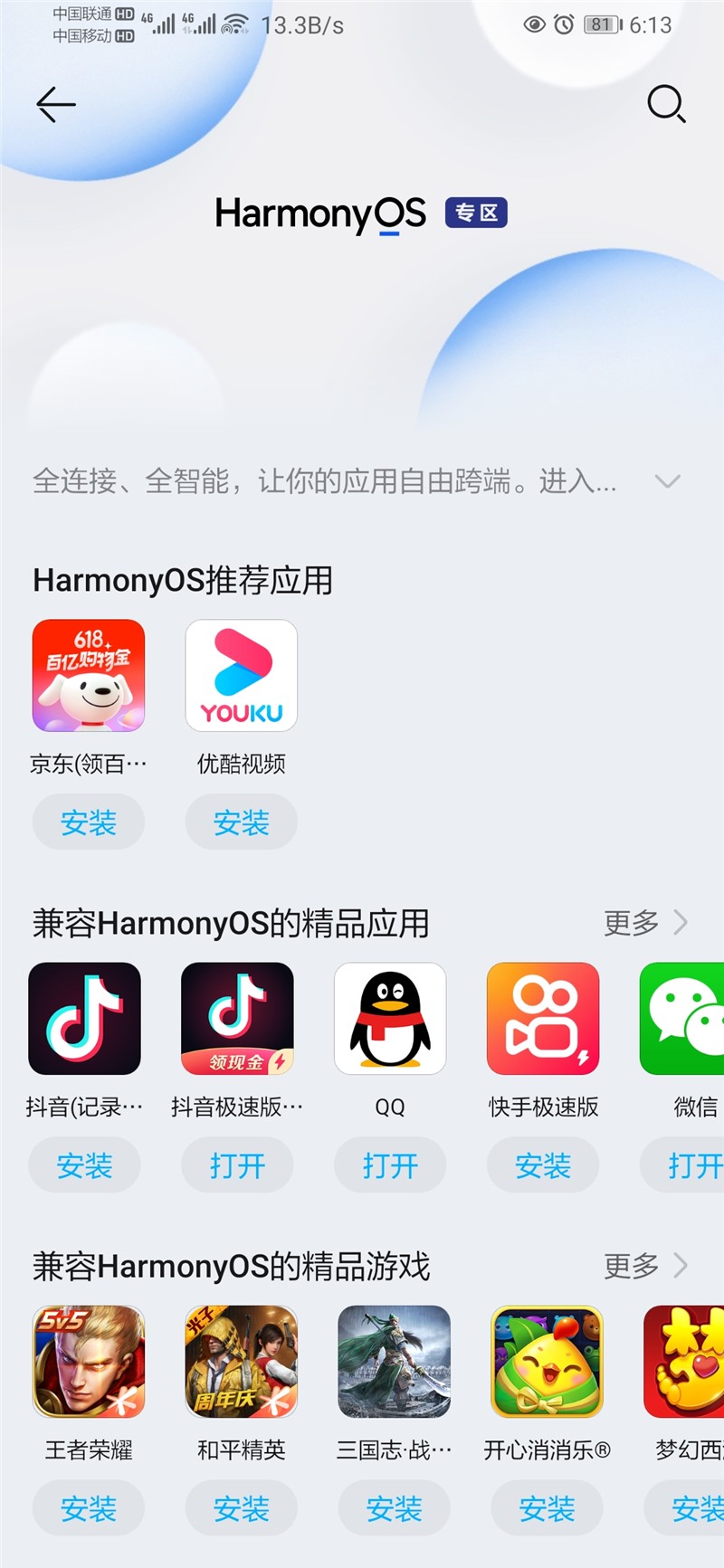The height and width of the screenshot is (1568, 724).
Task: Open the 优酷视频 app icon
Action: [240, 675]
